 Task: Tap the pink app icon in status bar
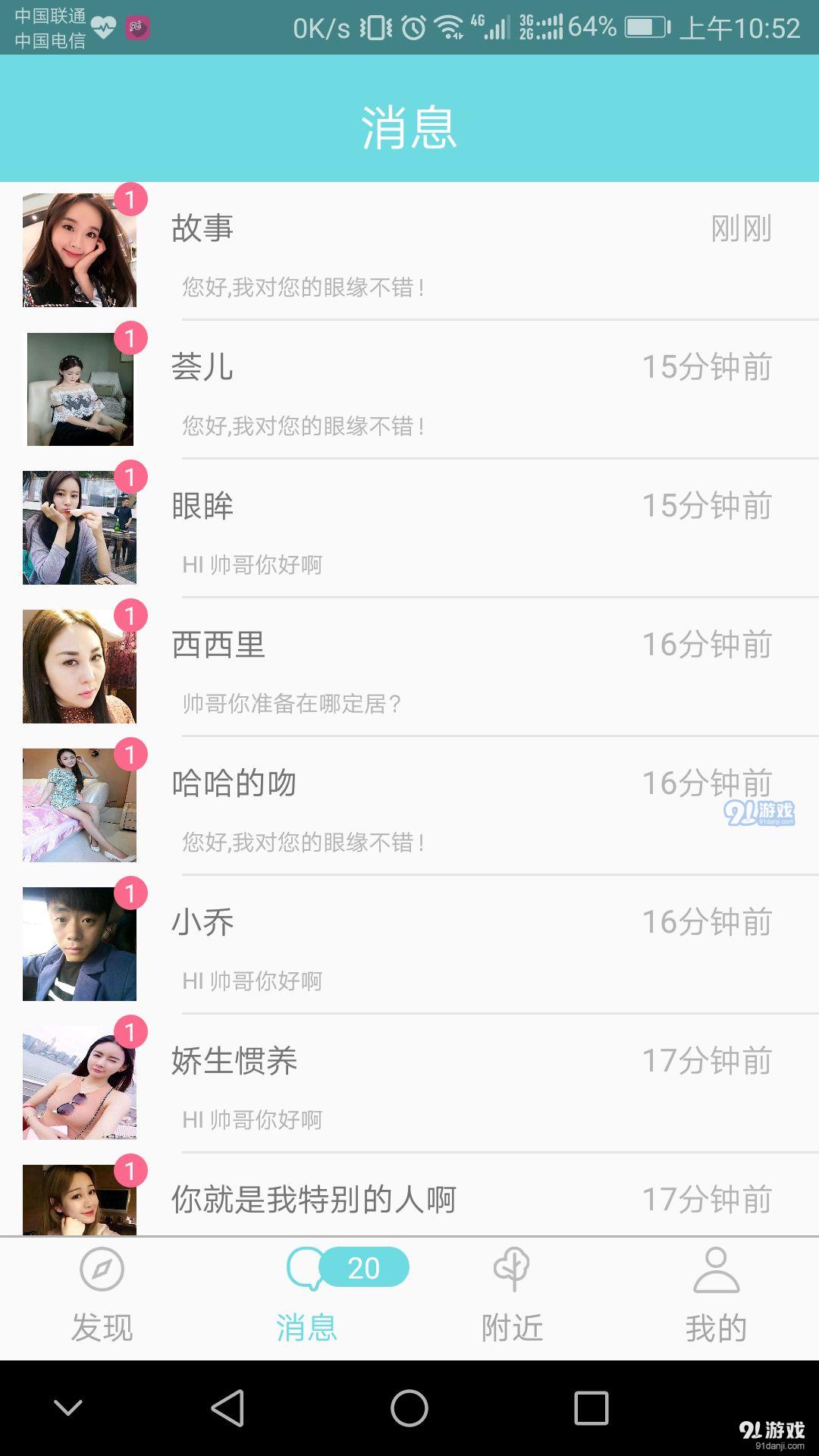135,24
